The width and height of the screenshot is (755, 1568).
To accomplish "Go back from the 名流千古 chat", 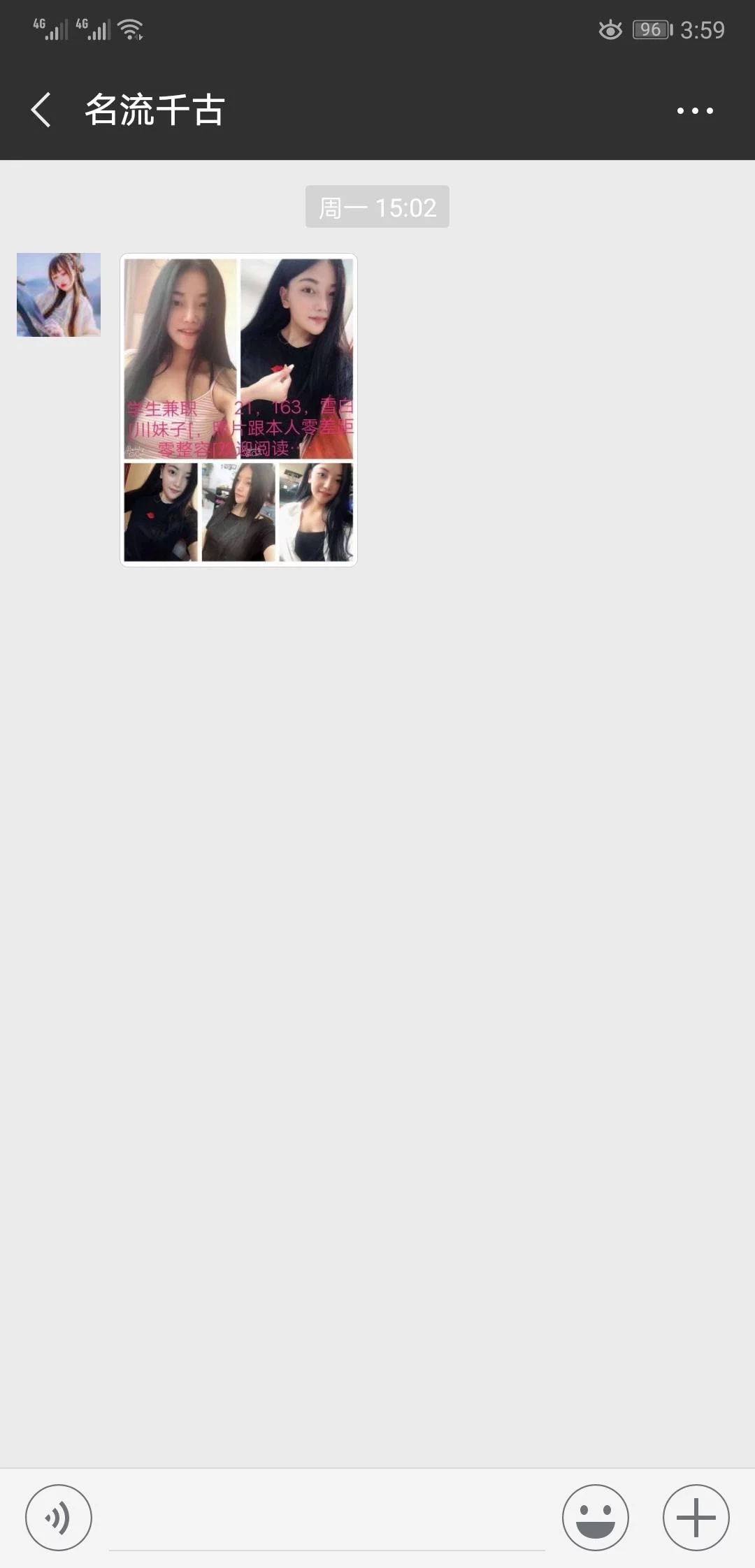I will tap(41, 110).
